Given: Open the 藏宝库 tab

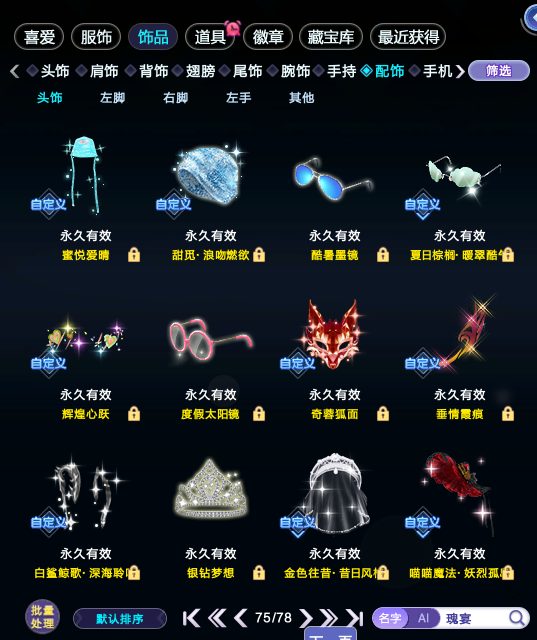Looking at the screenshot, I should click(331, 37).
